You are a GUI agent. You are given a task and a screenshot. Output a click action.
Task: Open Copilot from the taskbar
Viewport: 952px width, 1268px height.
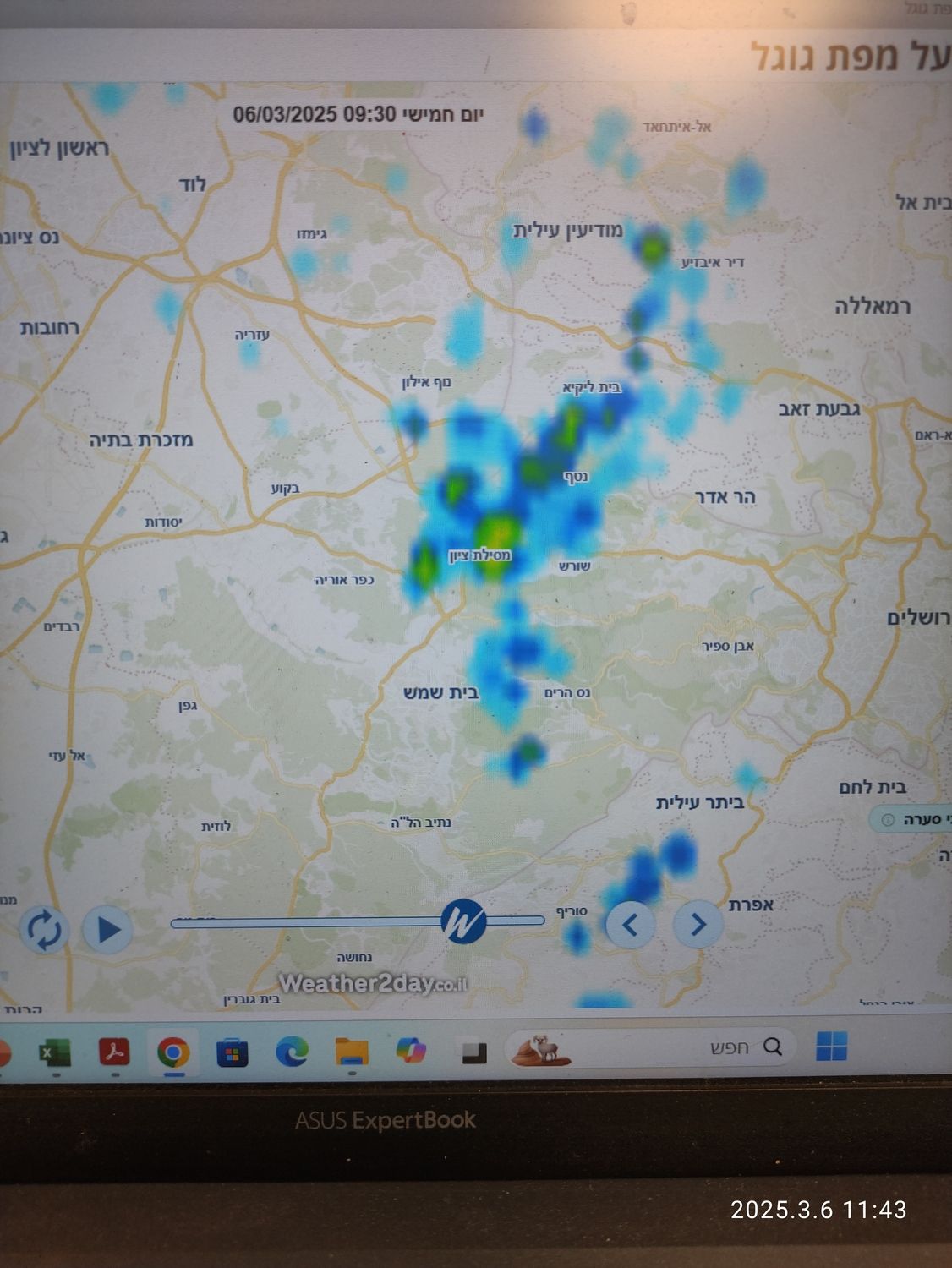(x=411, y=1051)
